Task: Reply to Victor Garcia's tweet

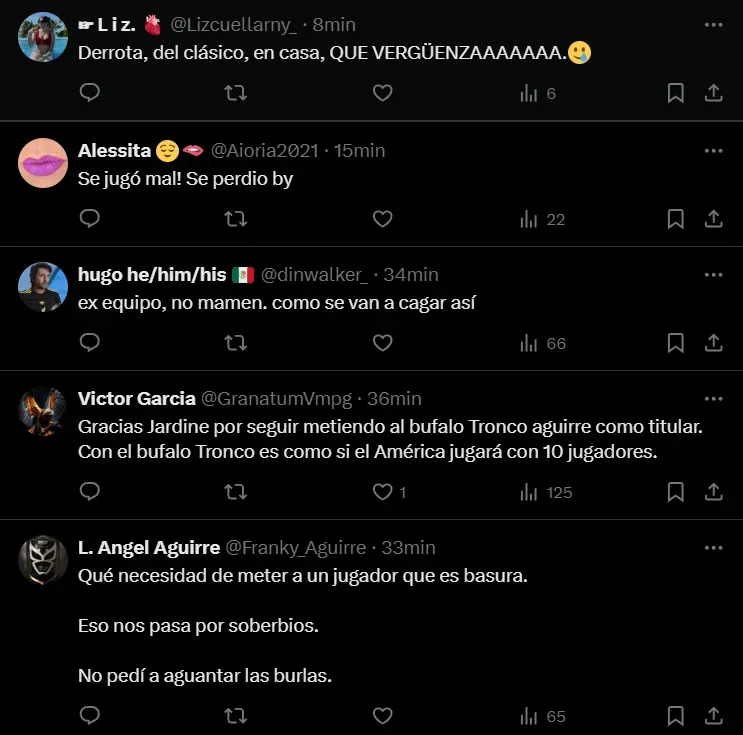Action: click(89, 492)
